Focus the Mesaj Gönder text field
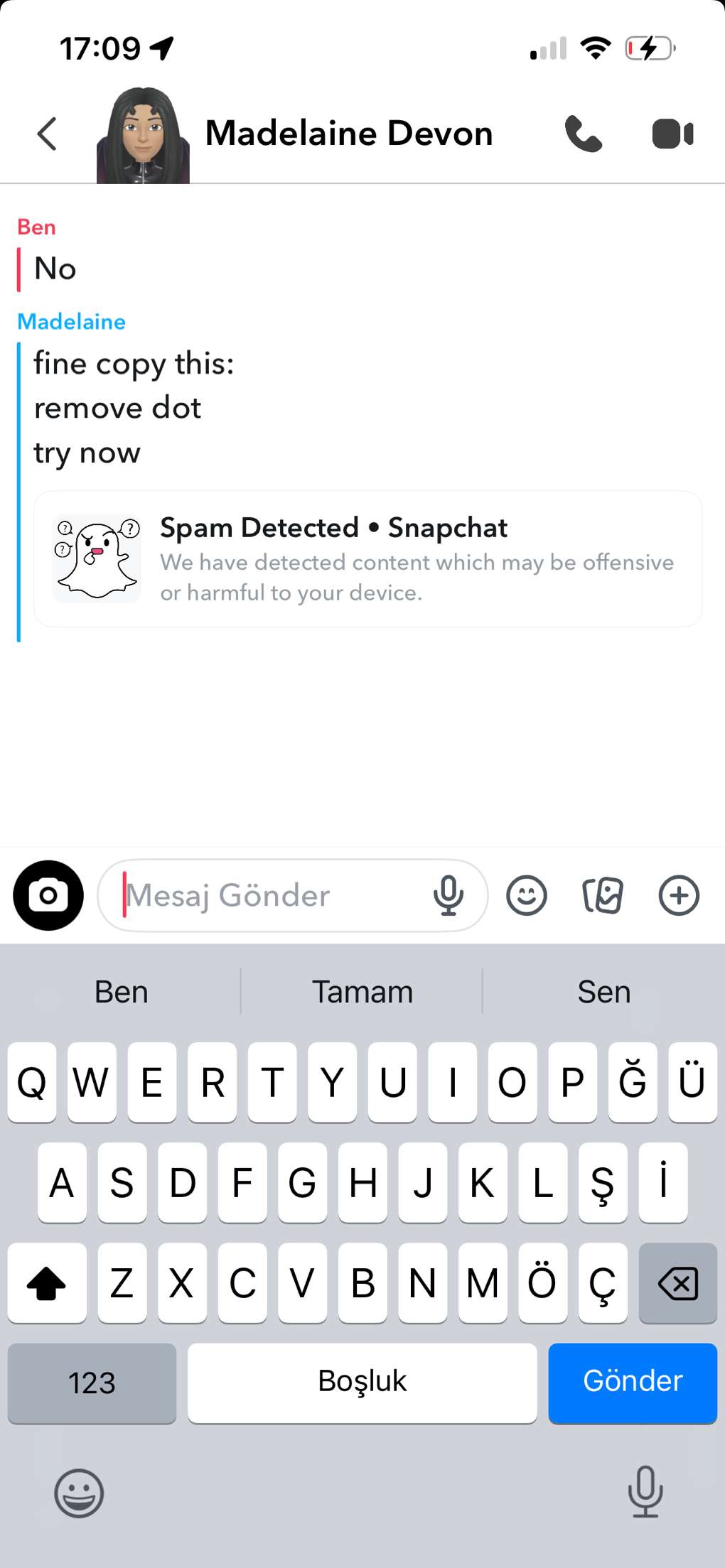 pyautogui.click(x=270, y=895)
